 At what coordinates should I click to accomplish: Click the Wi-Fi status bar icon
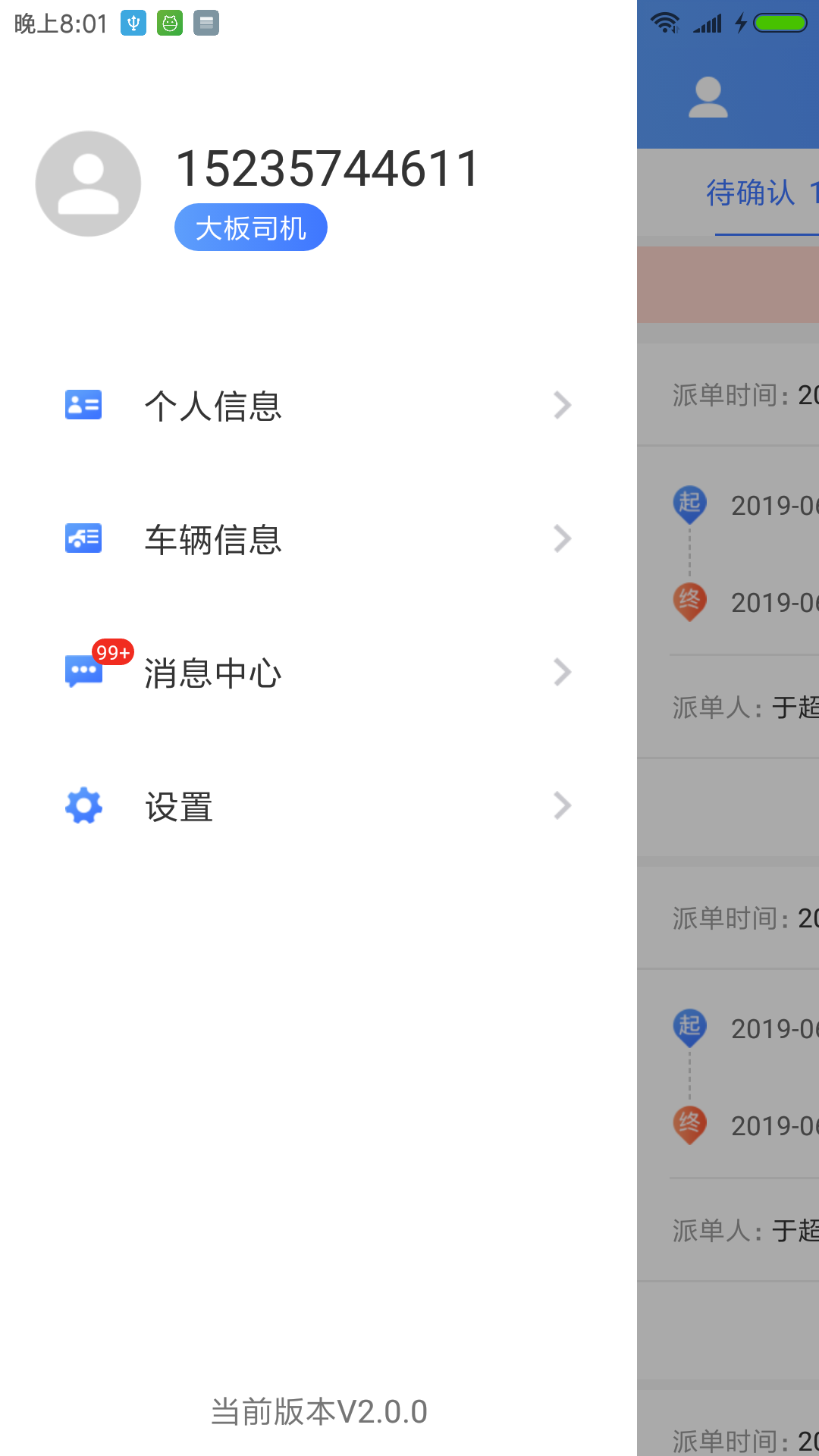click(x=666, y=22)
